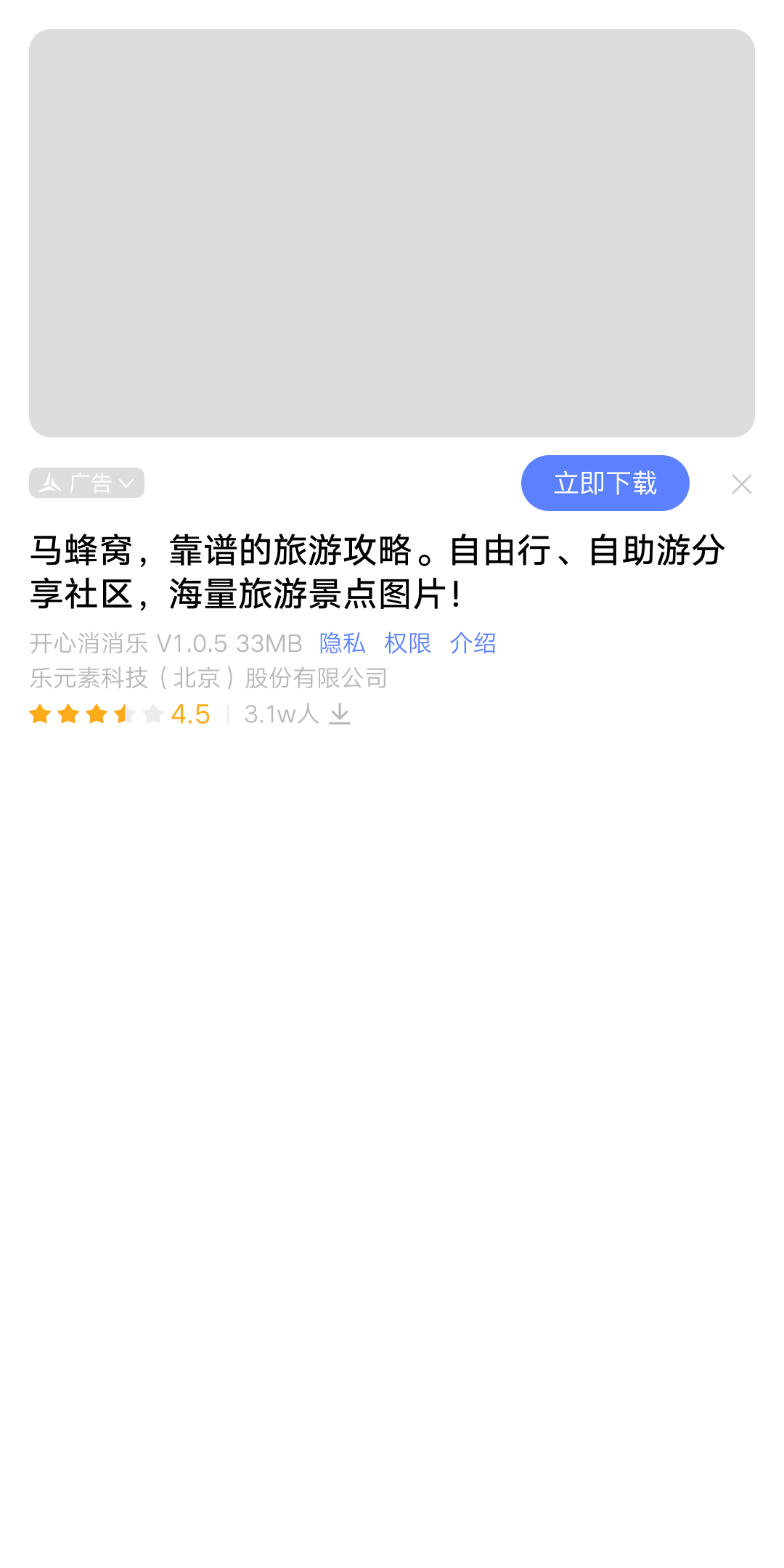The image size is (784, 1568).
Task: Expand the 广告 label dropdown
Action: tap(87, 483)
